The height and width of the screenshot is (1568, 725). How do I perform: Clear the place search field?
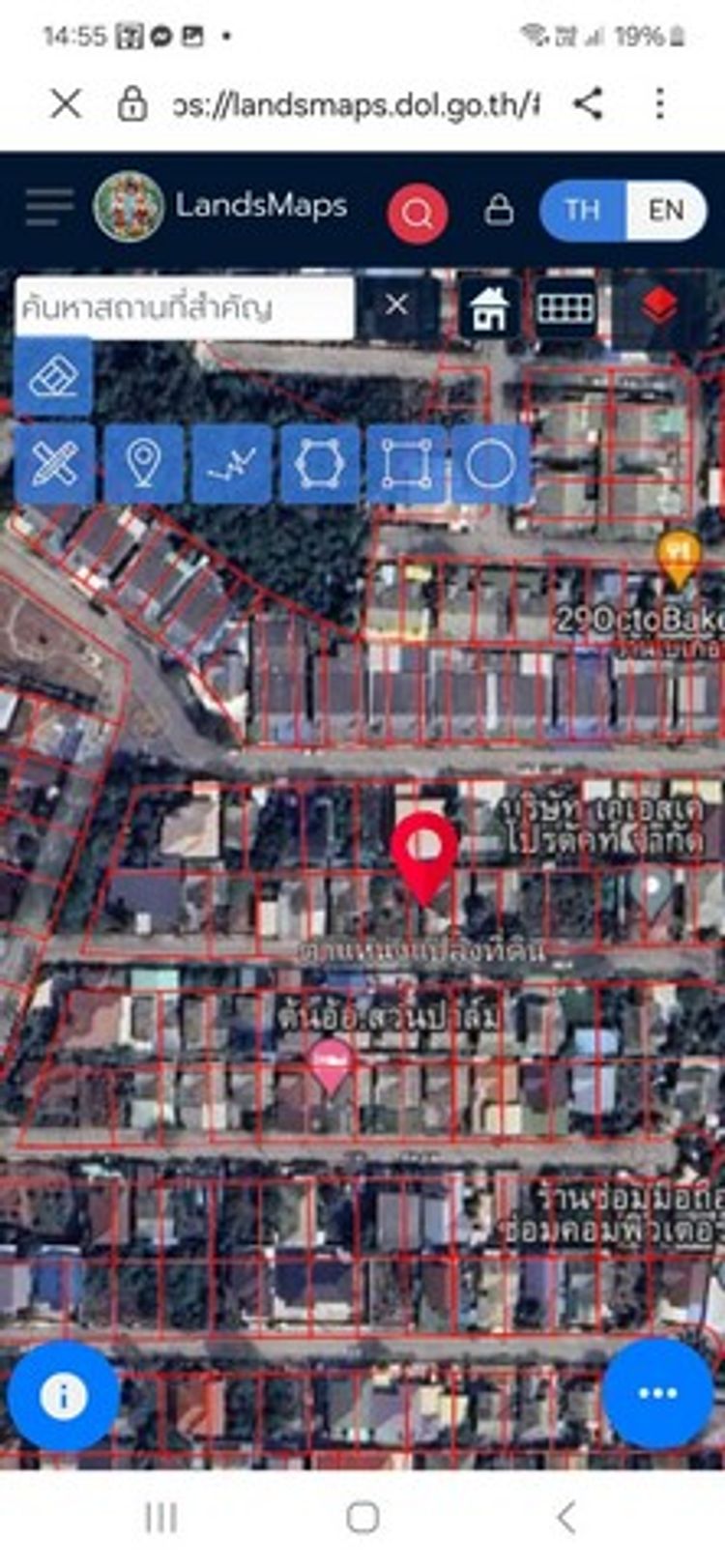click(396, 305)
